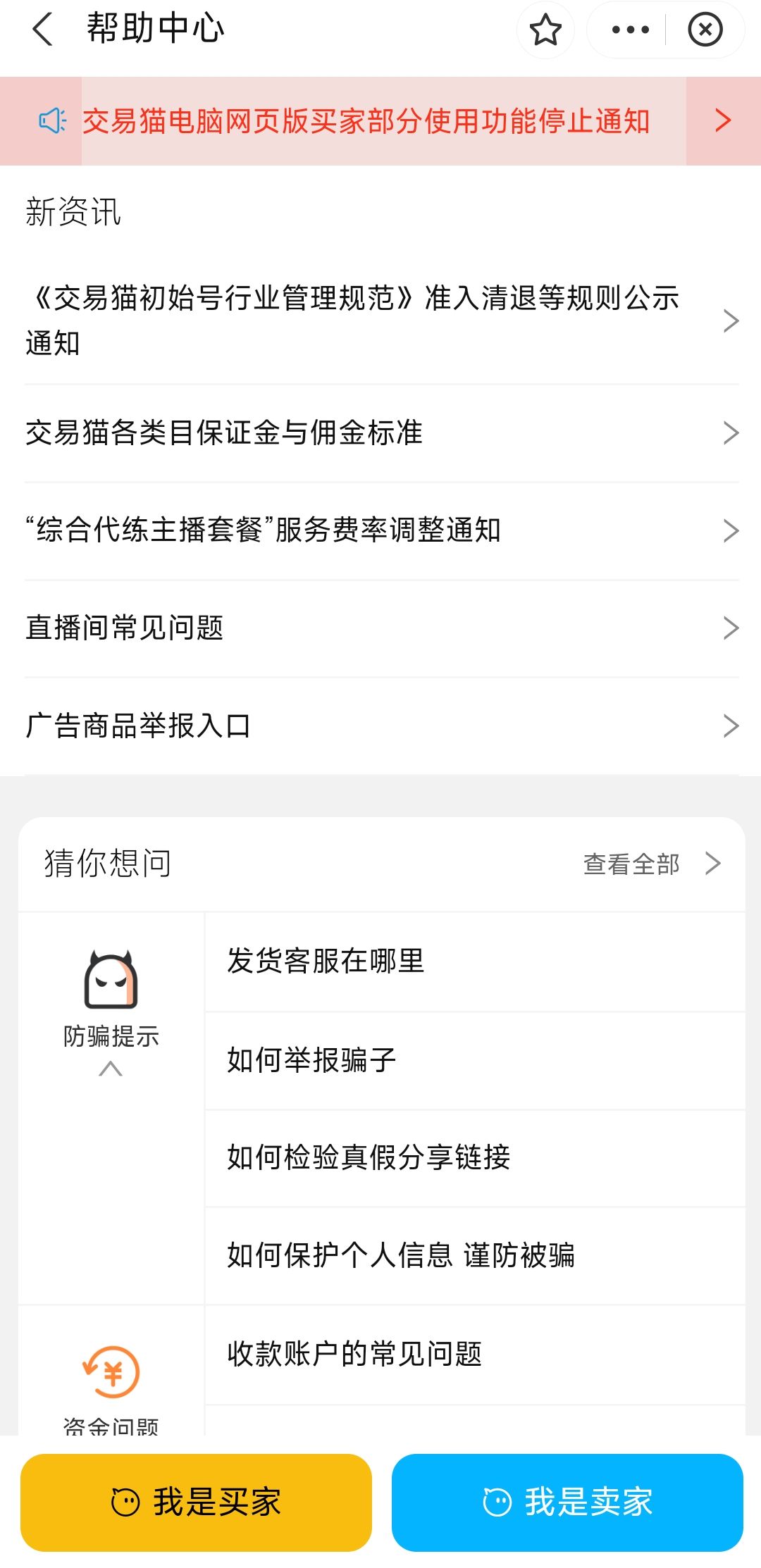Close the mini program page
Viewport: 761px width, 1568px height.
[x=705, y=30]
